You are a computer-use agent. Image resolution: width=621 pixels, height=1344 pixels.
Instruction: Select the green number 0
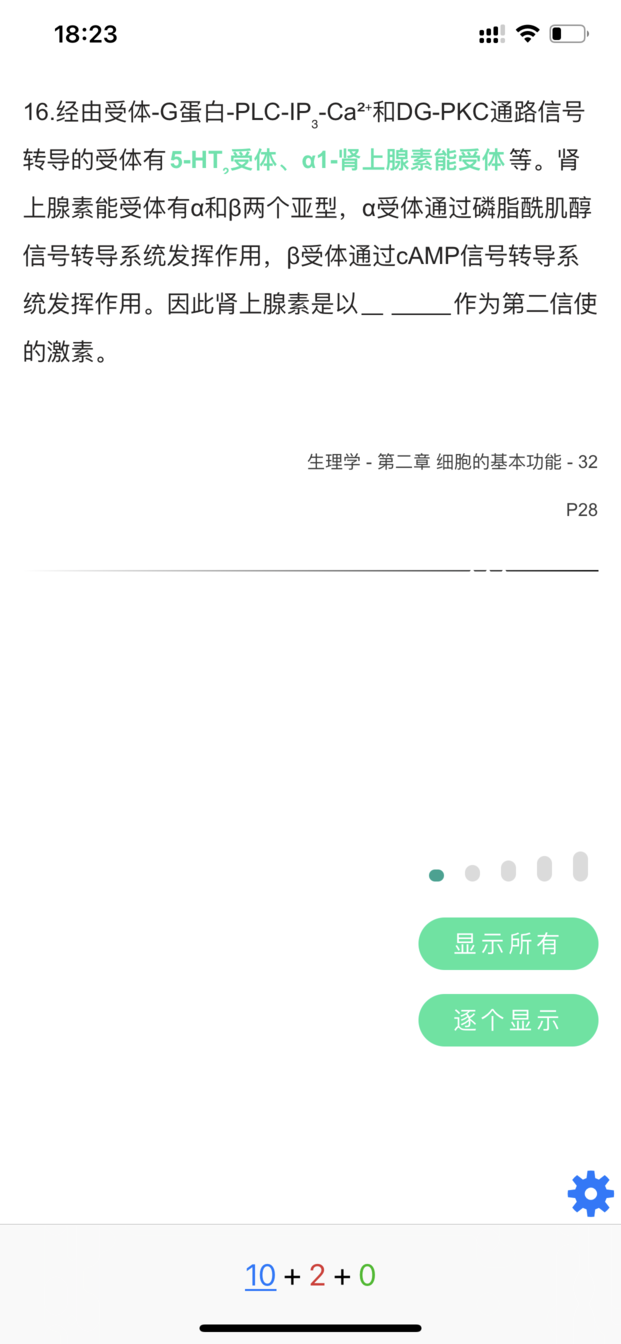coord(367,1275)
